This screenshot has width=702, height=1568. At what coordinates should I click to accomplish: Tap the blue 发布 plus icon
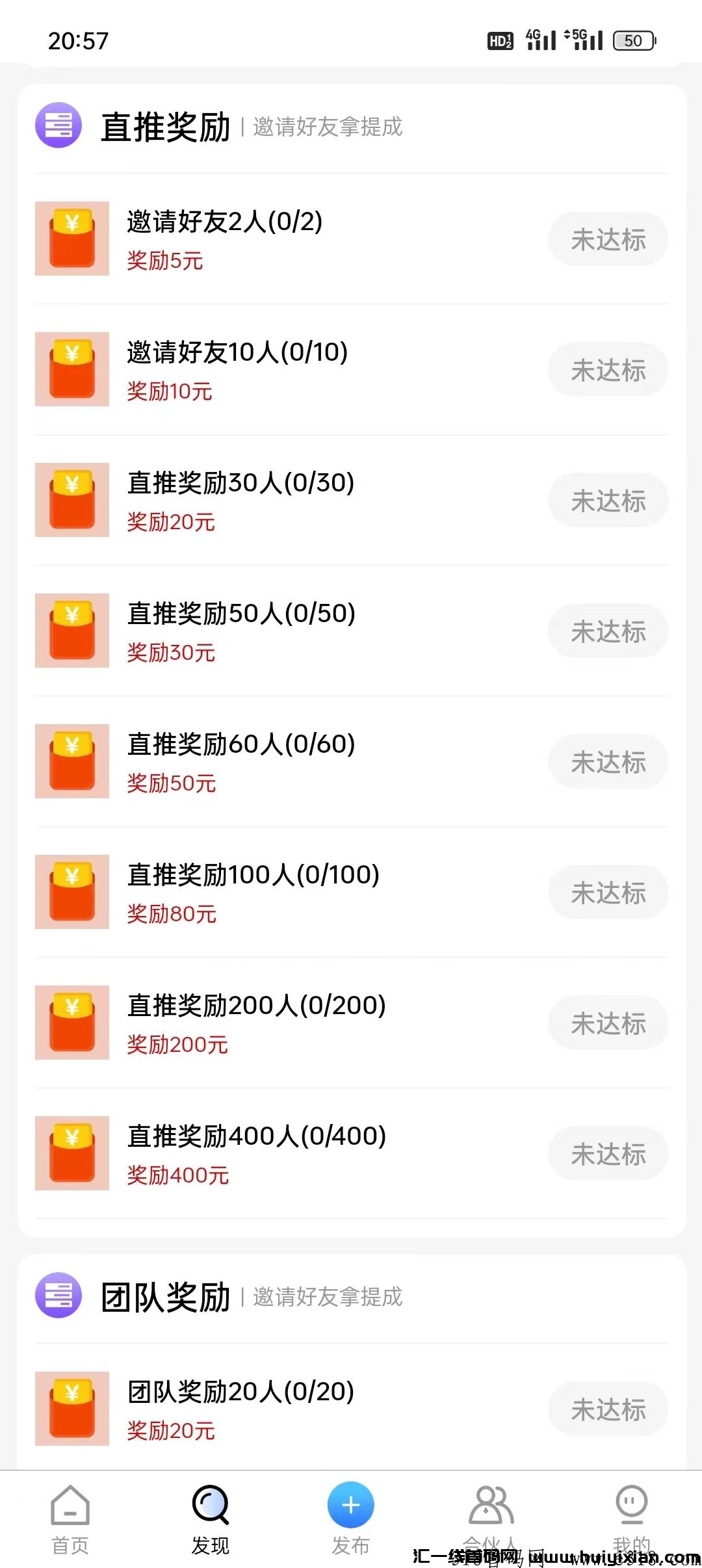coord(350,1498)
